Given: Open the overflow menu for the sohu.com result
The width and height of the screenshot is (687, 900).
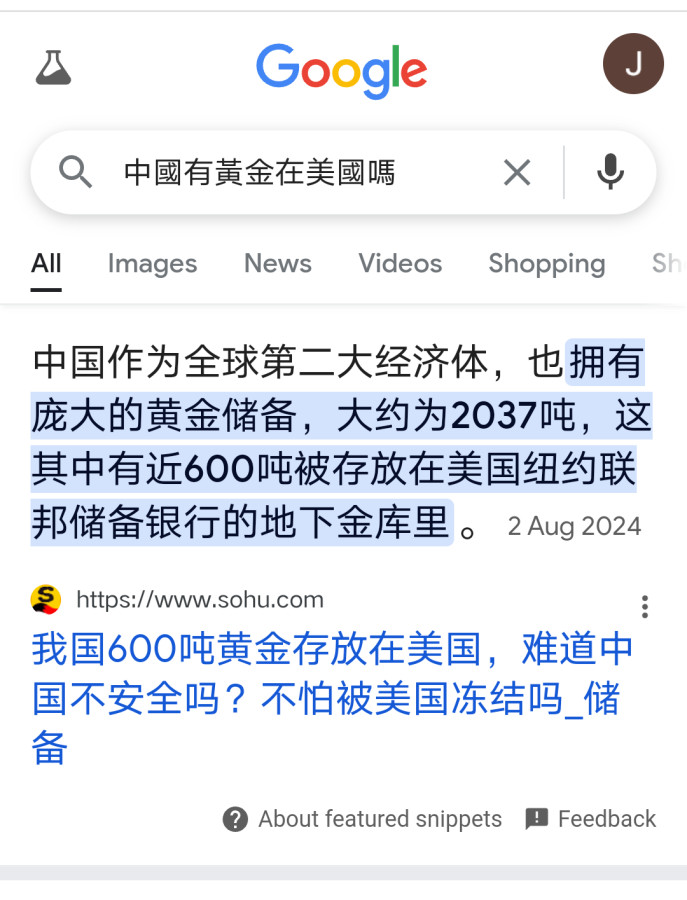Looking at the screenshot, I should tap(645, 606).
